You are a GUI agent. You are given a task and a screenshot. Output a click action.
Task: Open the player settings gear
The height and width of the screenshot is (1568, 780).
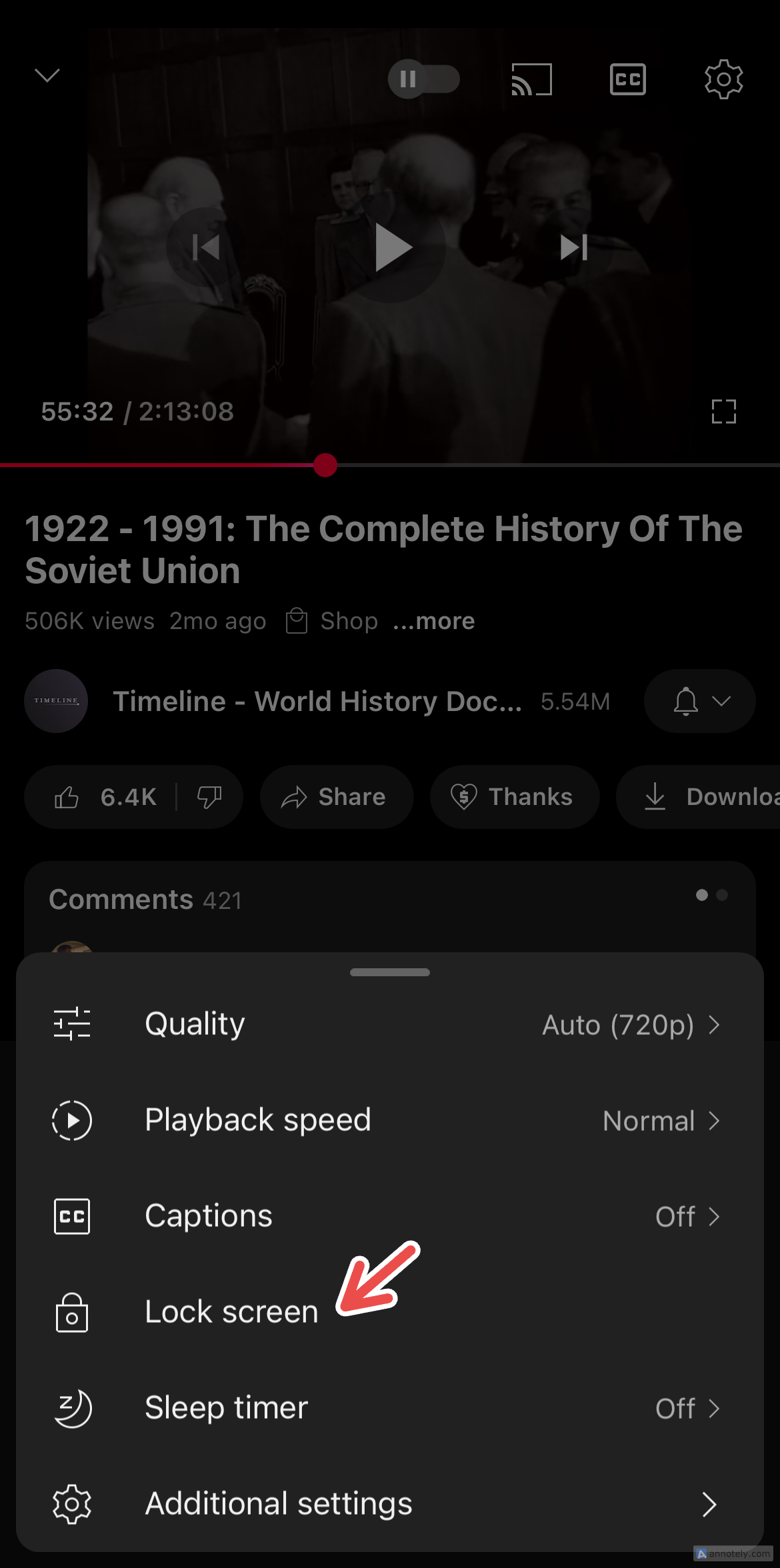(723, 79)
